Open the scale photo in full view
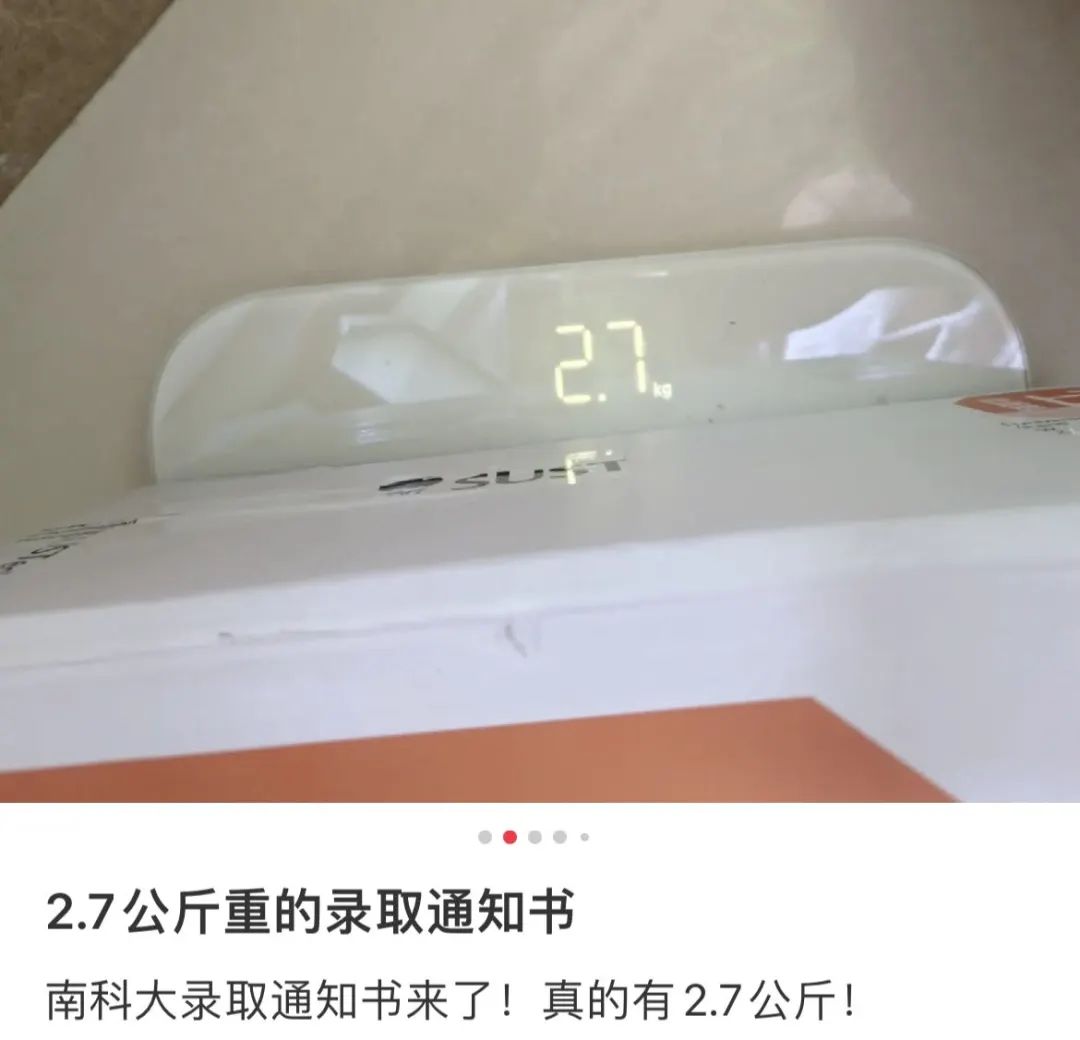This screenshot has height=1040, width=1080. tap(540, 400)
